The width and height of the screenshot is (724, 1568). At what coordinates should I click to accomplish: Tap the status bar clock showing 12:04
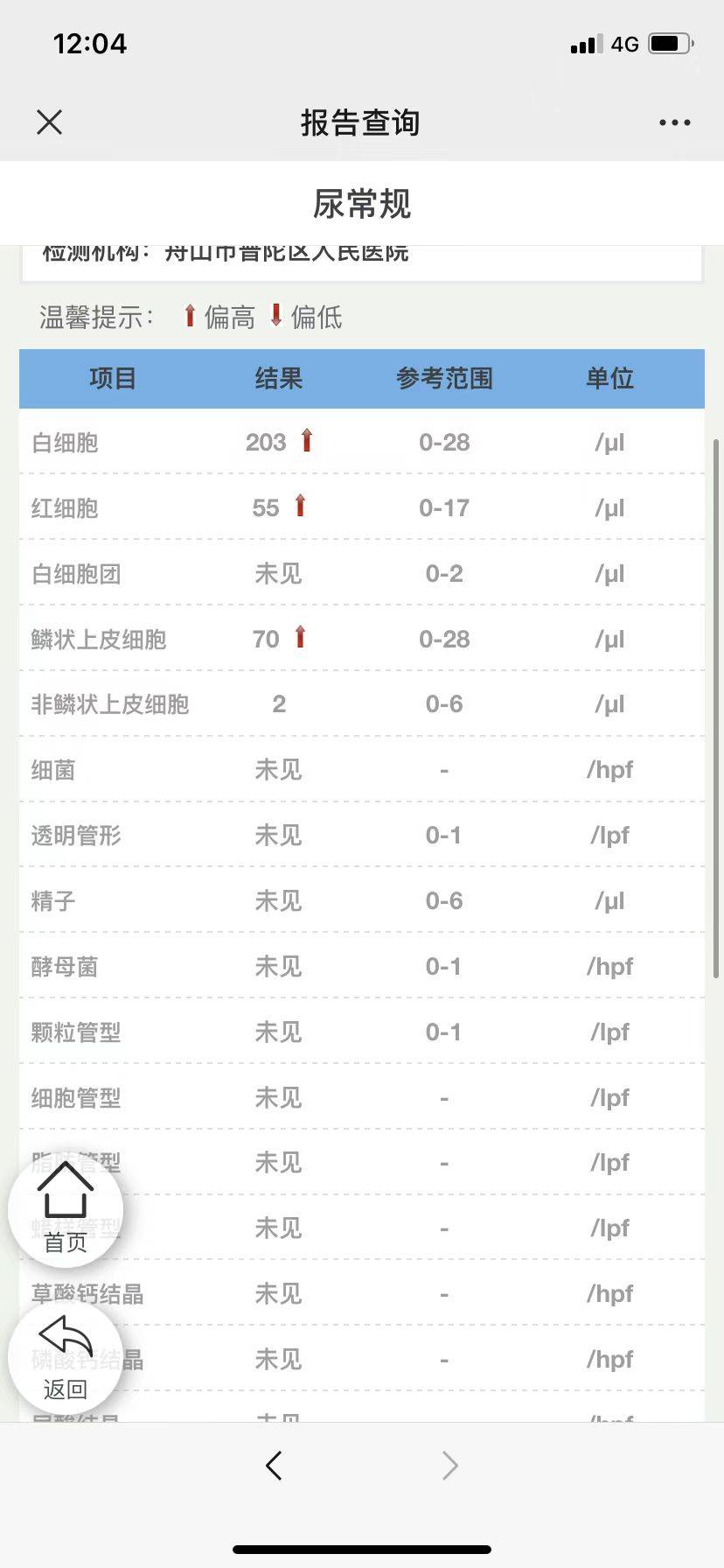88,43
